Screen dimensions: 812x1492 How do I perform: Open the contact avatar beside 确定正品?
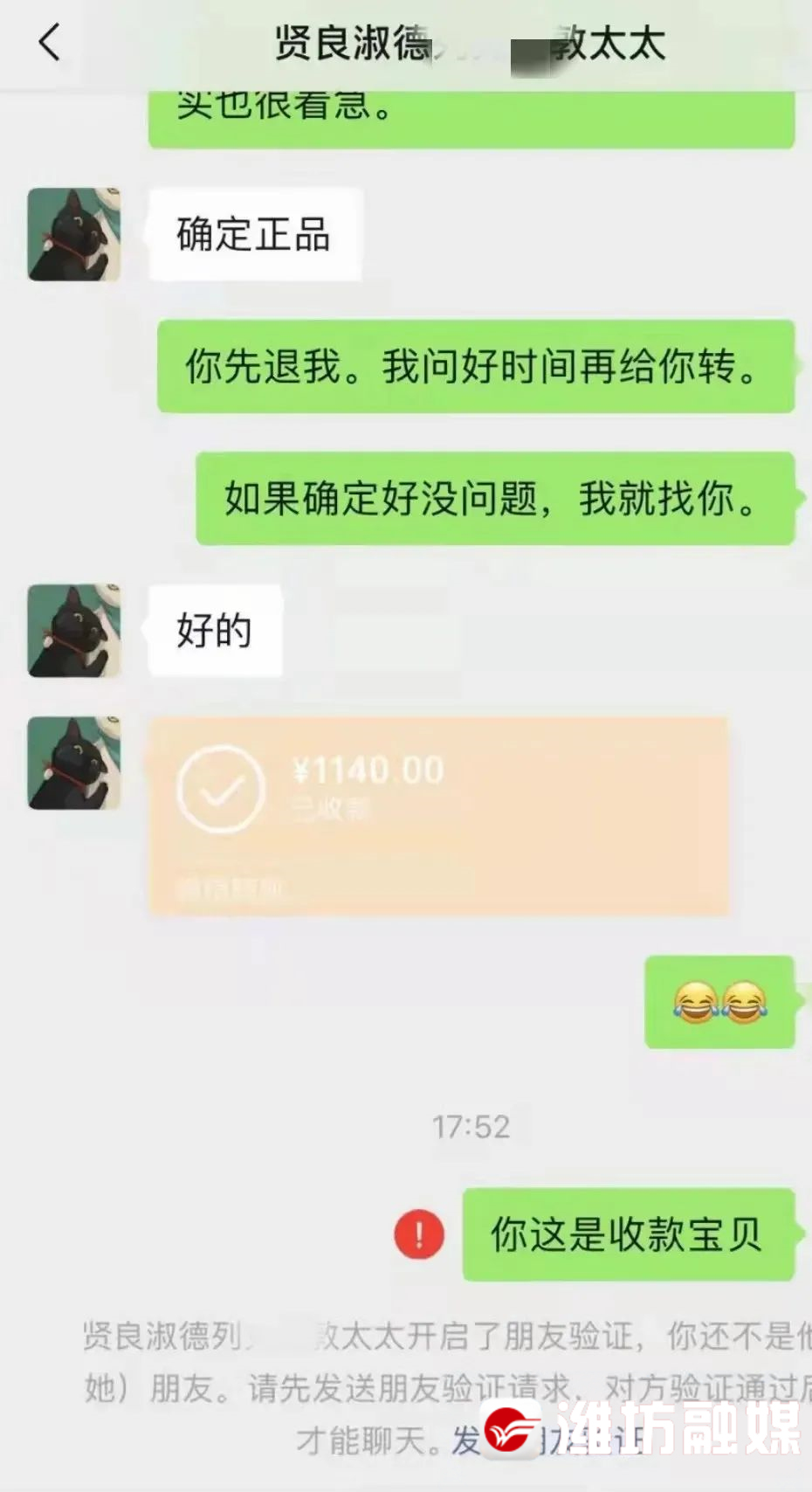click(x=74, y=234)
